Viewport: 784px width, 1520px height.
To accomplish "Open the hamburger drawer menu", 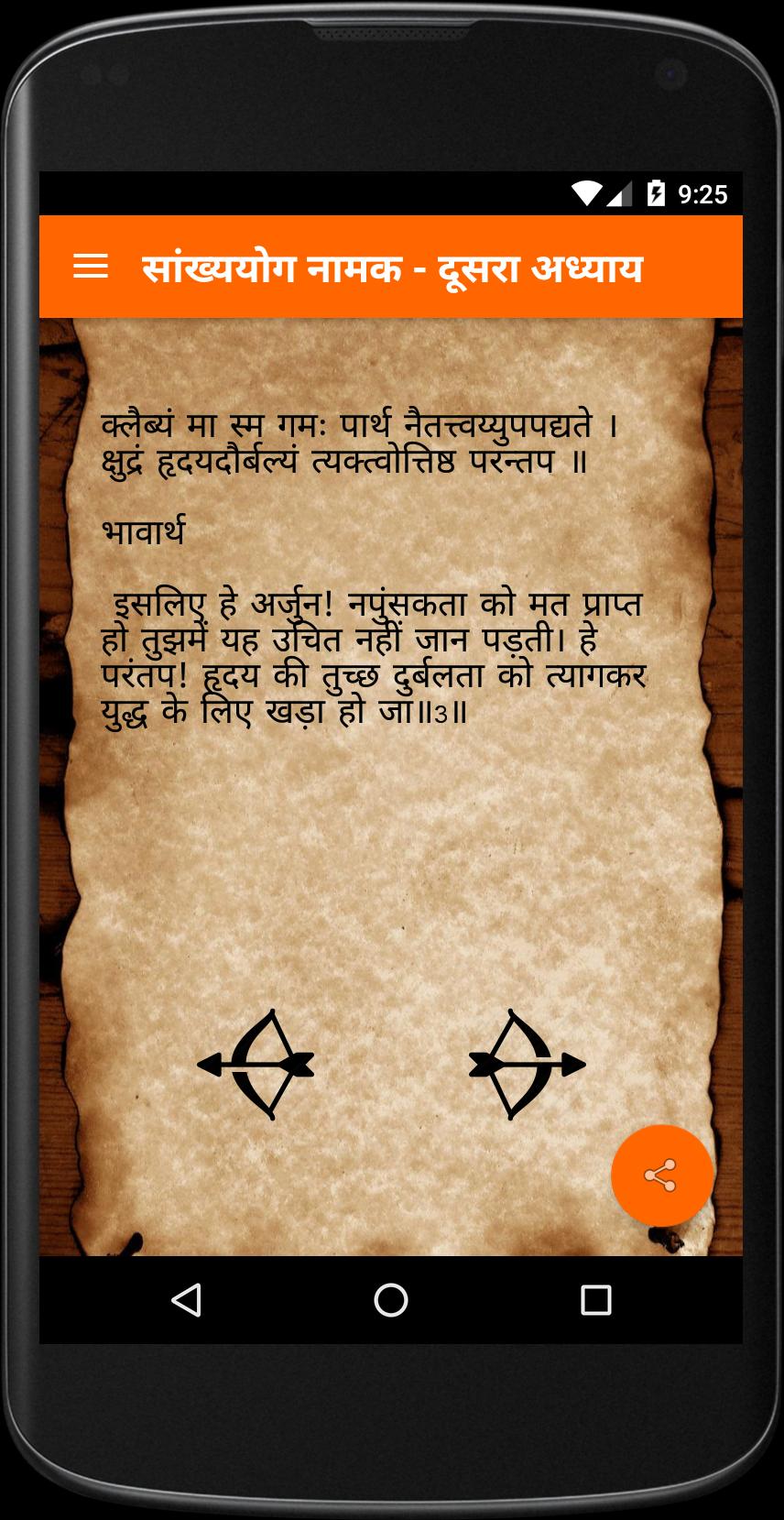I will tap(91, 267).
